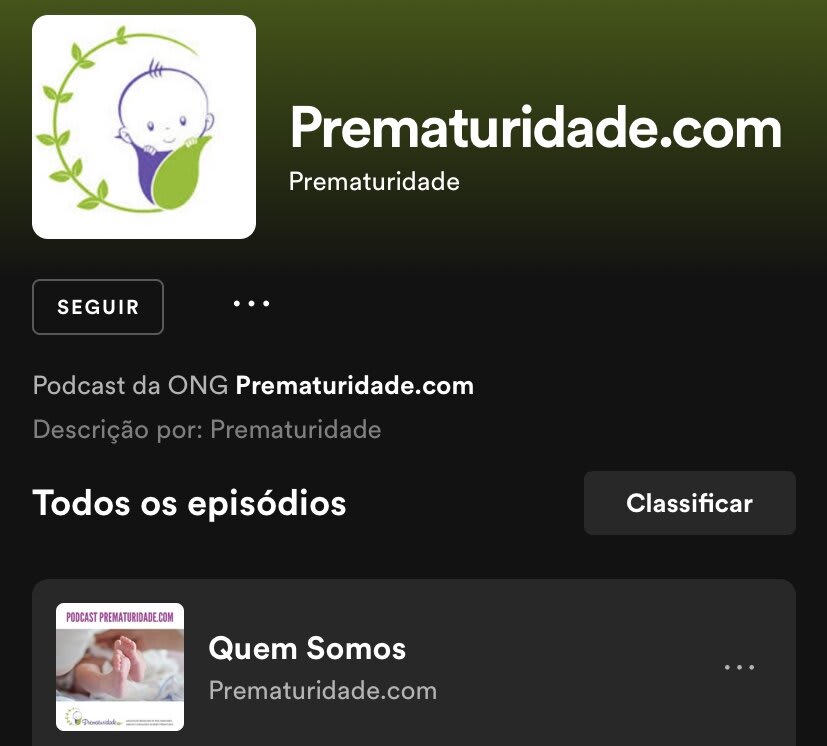Follow the podcast with SEGUIR button
The height and width of the screenshot is (746, 827).
pos(98,307)
